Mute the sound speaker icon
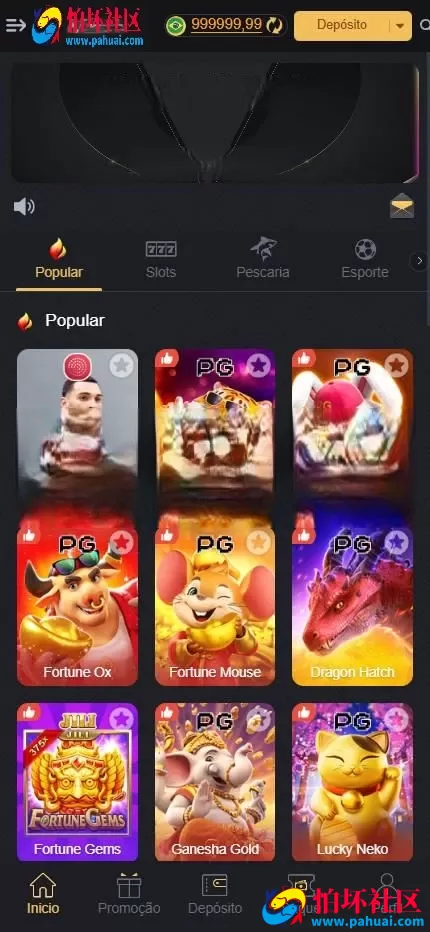This screenshot has height=932, width=430. click(24, 206)
